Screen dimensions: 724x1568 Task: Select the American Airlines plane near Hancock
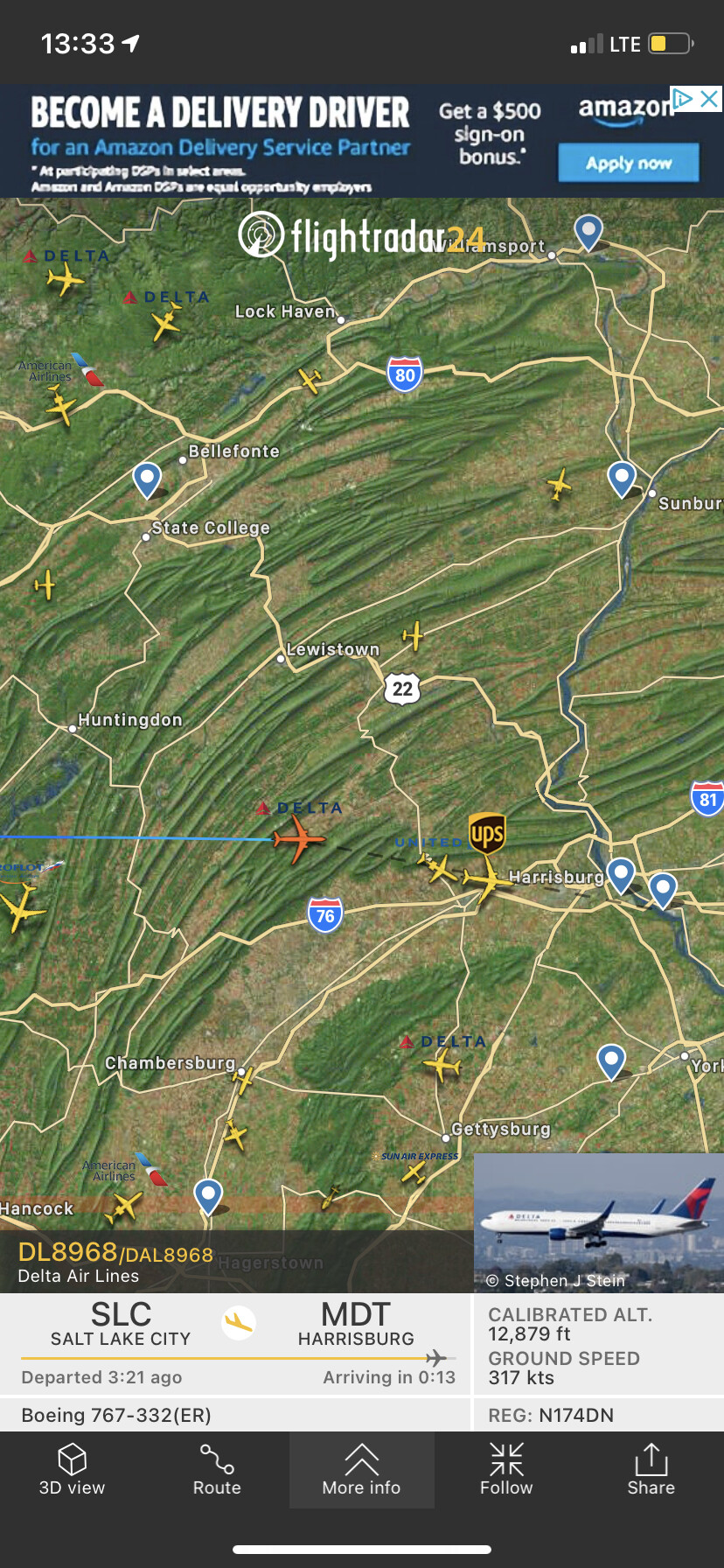pyautogui.click(x=124, y=1207)
